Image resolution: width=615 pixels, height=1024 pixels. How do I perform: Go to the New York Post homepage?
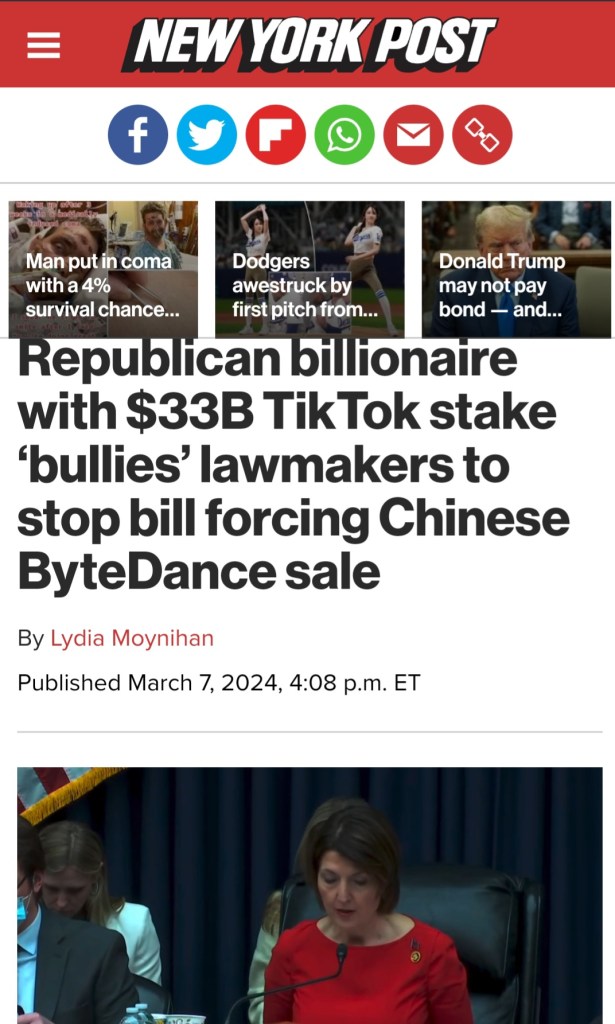(x=309, y=44)
